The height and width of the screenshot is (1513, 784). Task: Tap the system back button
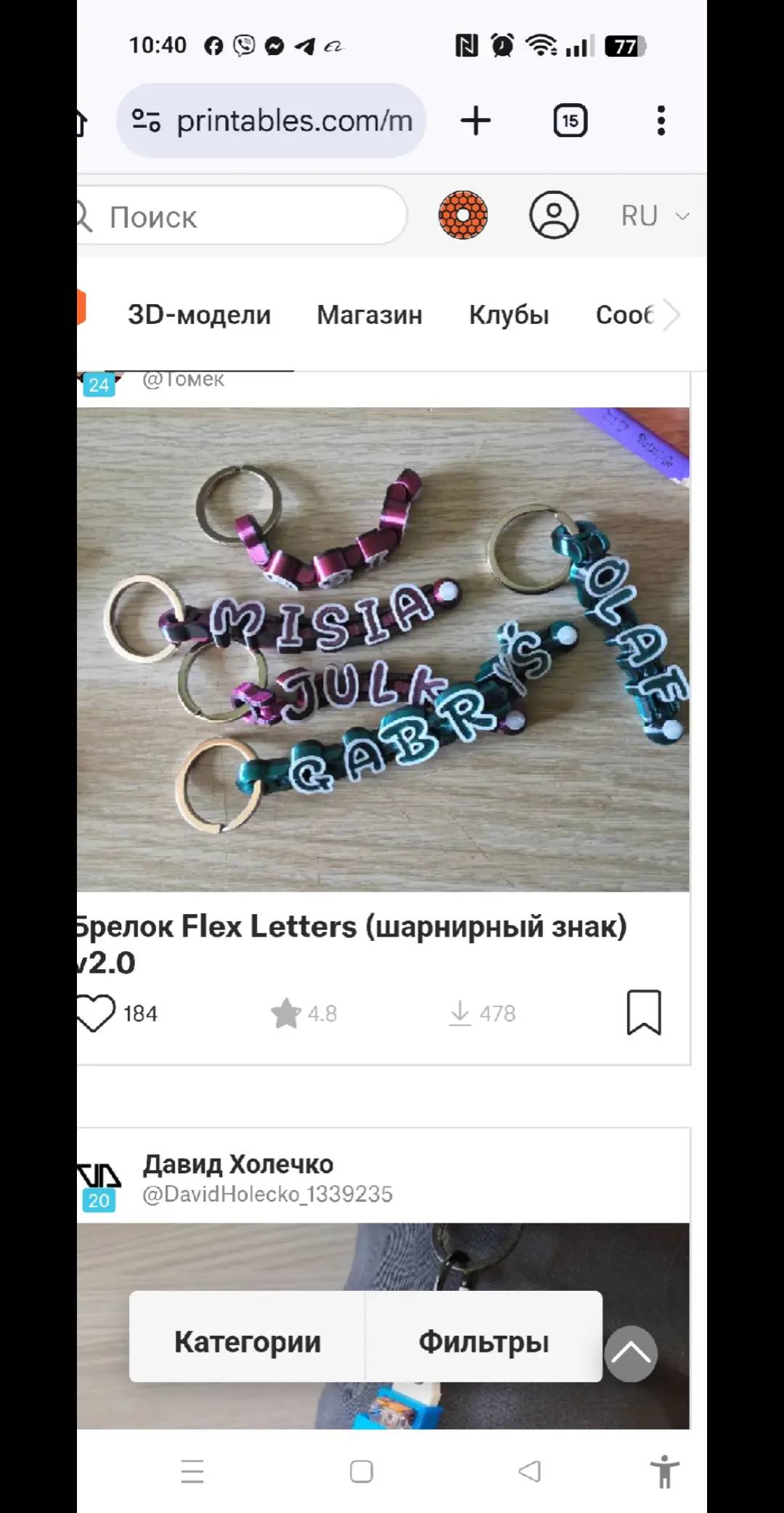530,1472
